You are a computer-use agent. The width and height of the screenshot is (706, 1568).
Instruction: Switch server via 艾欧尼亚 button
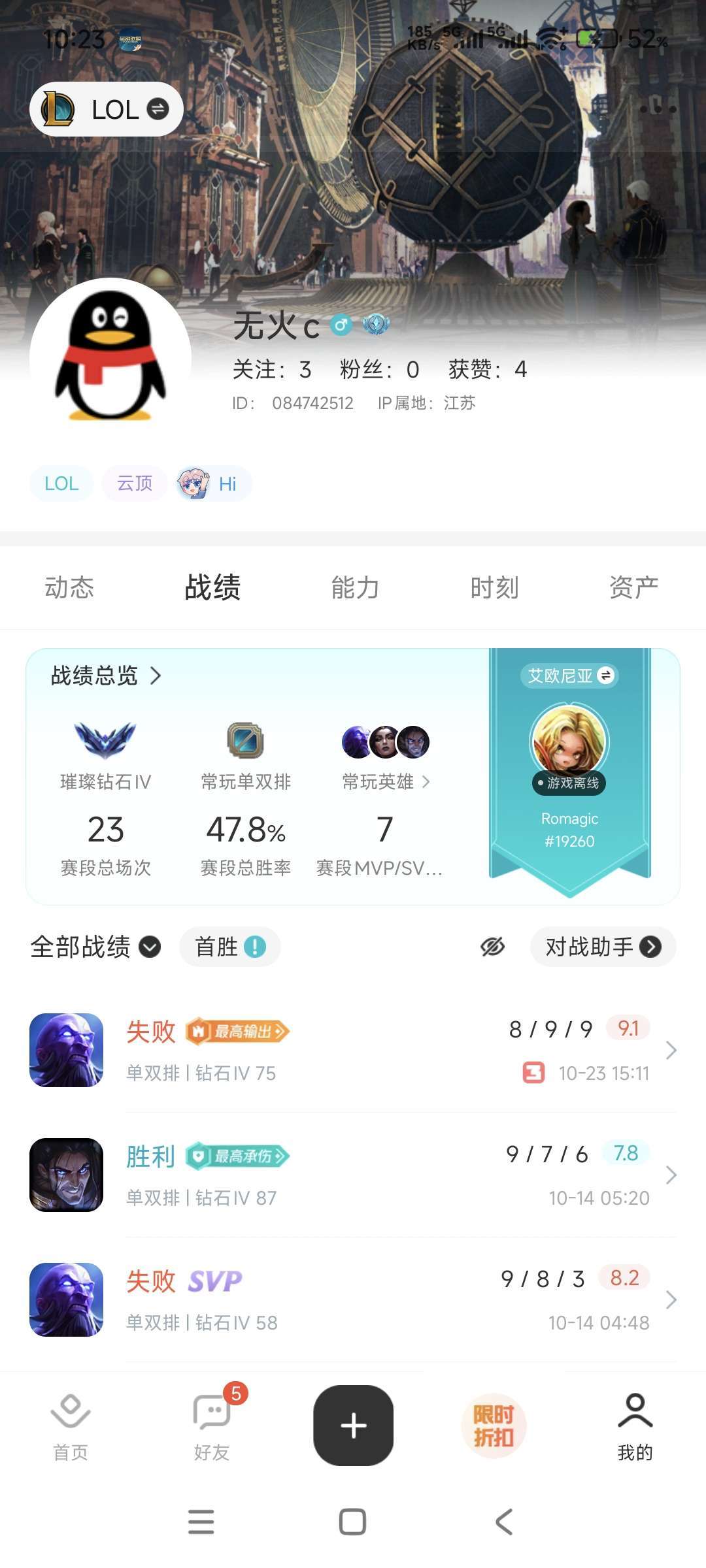tap(569, 676)
